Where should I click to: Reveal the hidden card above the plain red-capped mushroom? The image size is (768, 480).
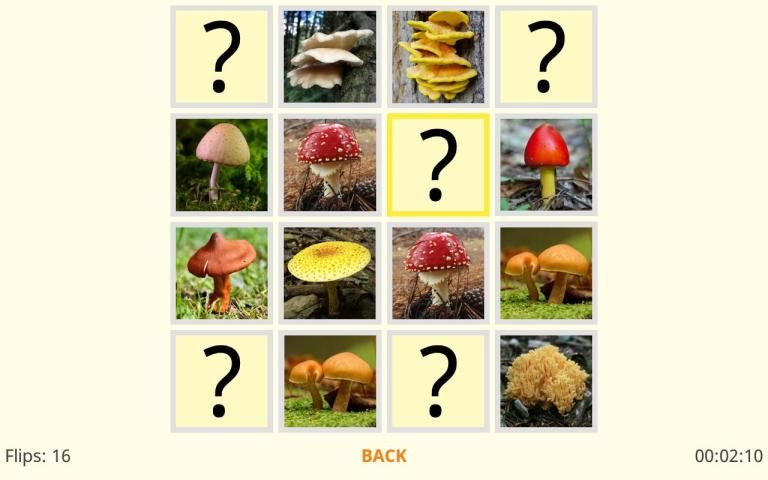[x=546, y=57]
